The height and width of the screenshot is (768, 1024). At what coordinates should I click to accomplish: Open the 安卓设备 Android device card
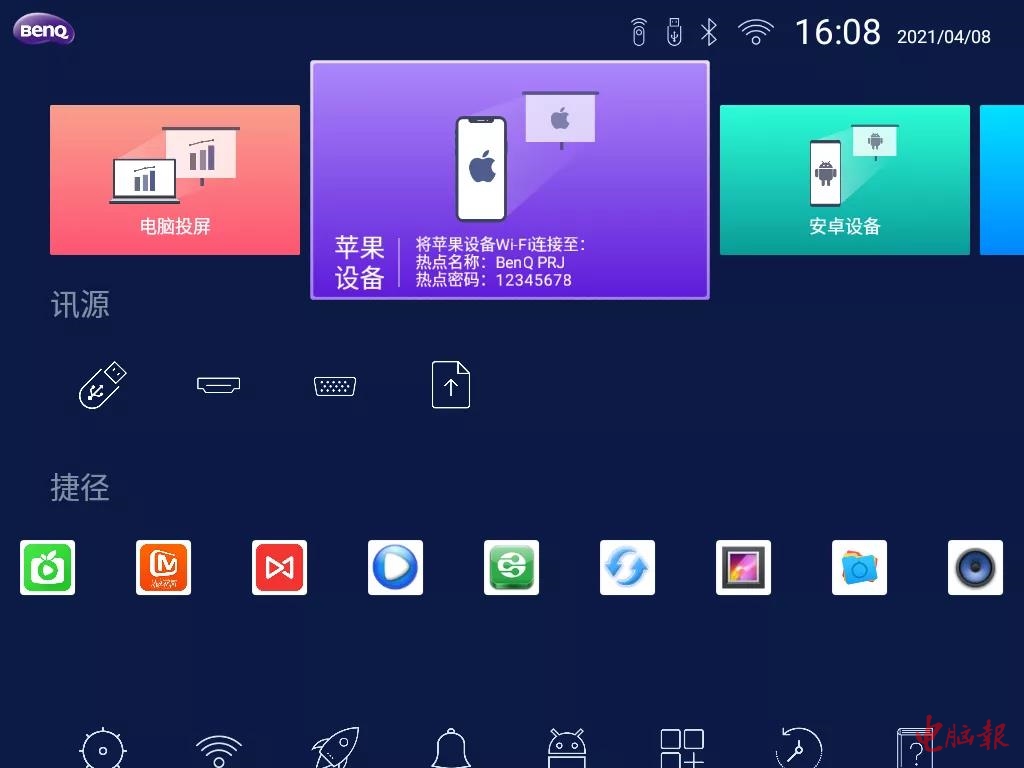pyautogui.click(x=844, y=180)
